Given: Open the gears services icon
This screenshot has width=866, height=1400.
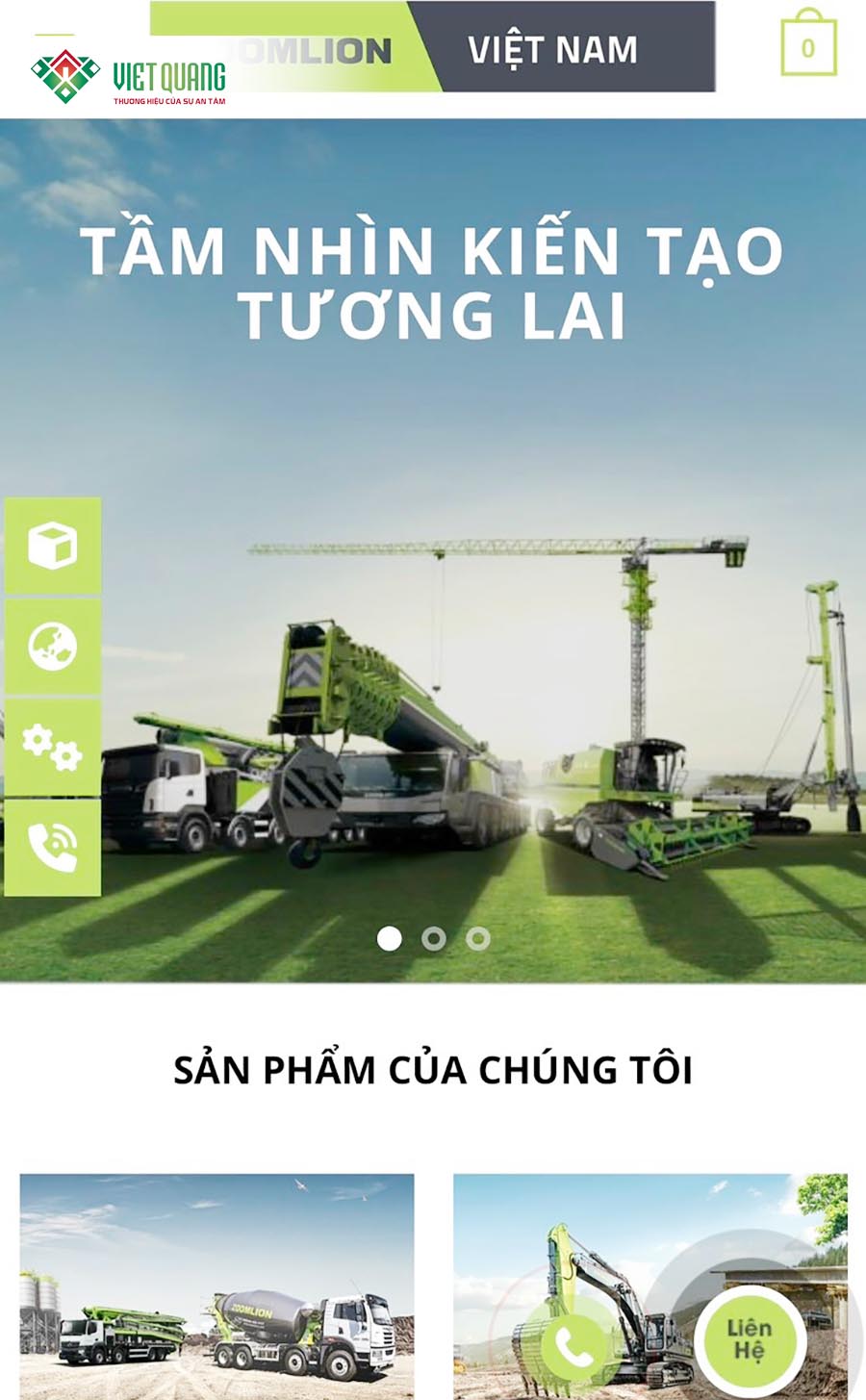Looking at the screenshot, I should pyautogui.click(x=53, y=748).
